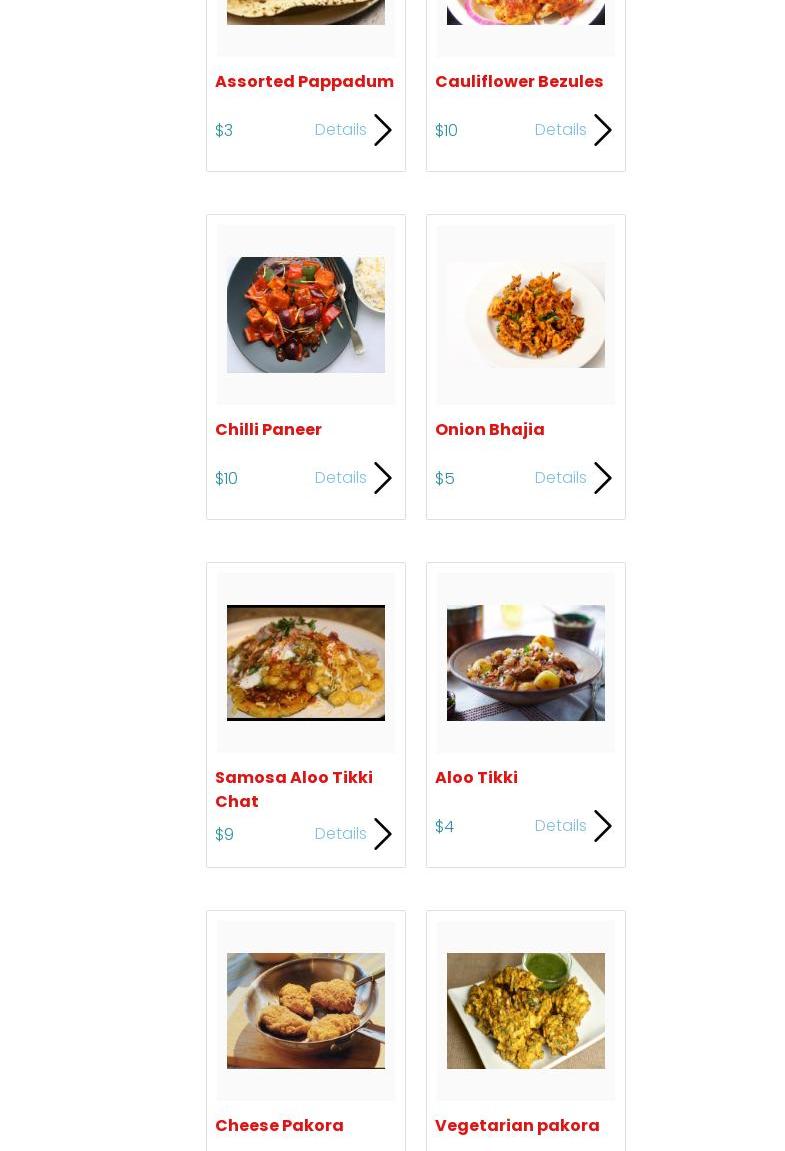Screen dimensions: 785x1151
Task: Open the Aloo Tikki dish photo
Action: click(x=526, y=663)
